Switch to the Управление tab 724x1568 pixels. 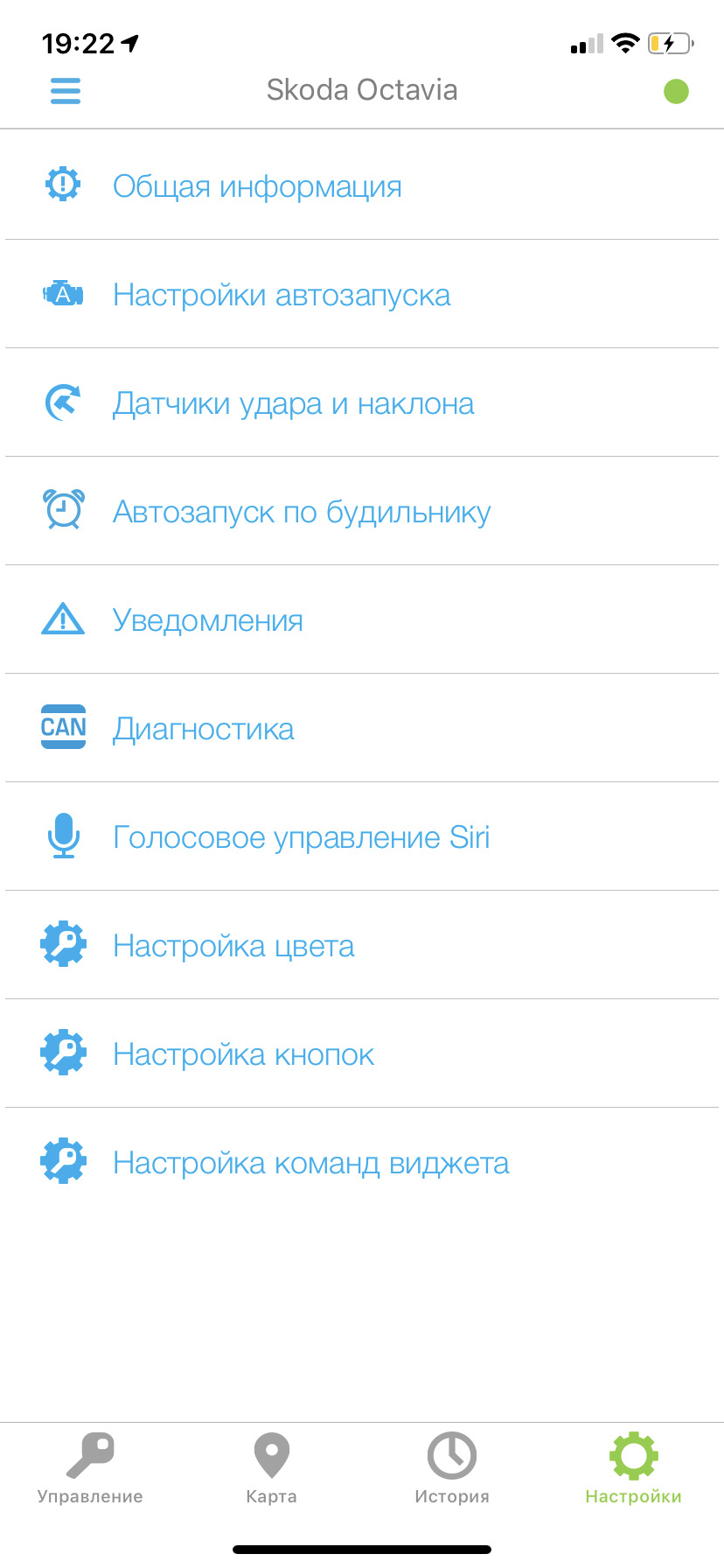tap(90, 1468)
